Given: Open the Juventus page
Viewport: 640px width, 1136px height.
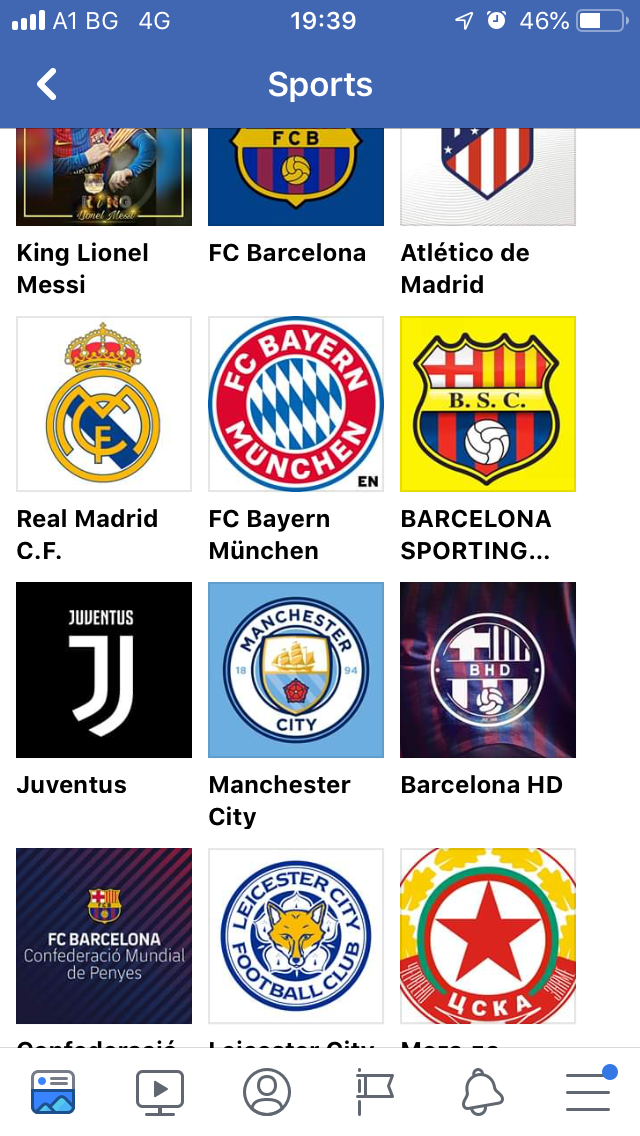Looking at the screenshot, I should pos(103,670).
